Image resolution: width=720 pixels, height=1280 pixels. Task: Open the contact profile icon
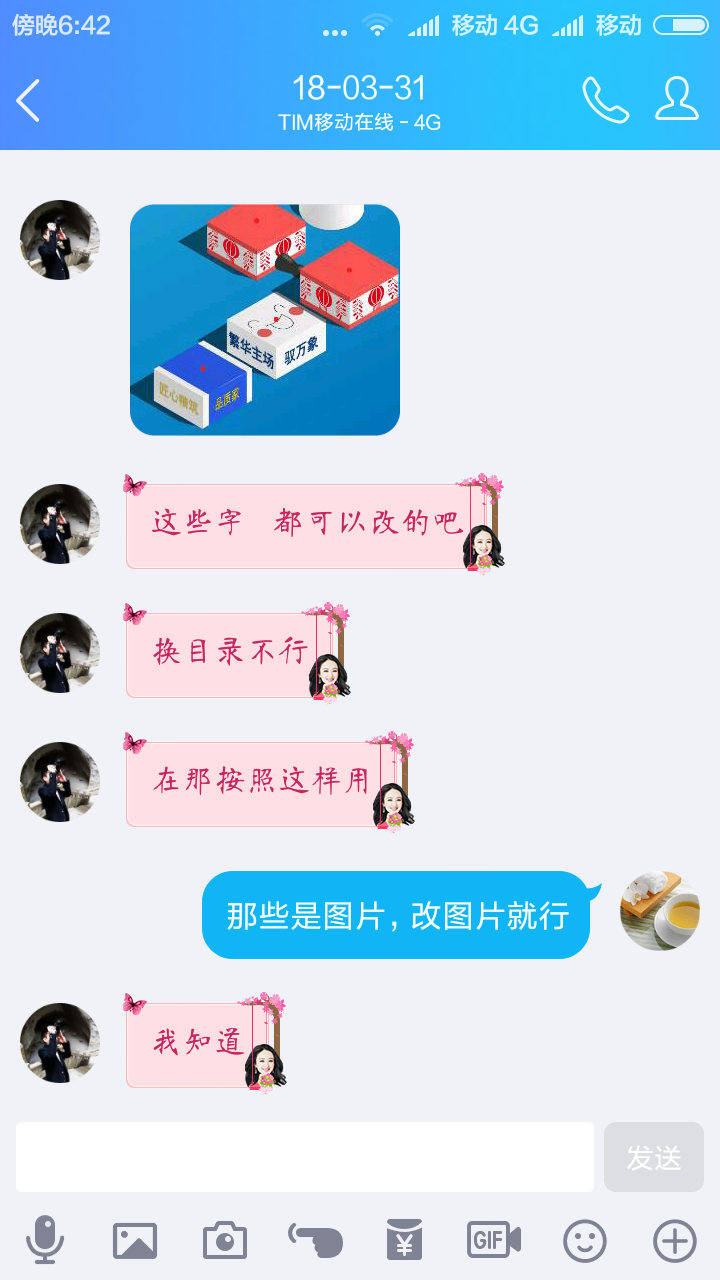(x=677, y=100)
